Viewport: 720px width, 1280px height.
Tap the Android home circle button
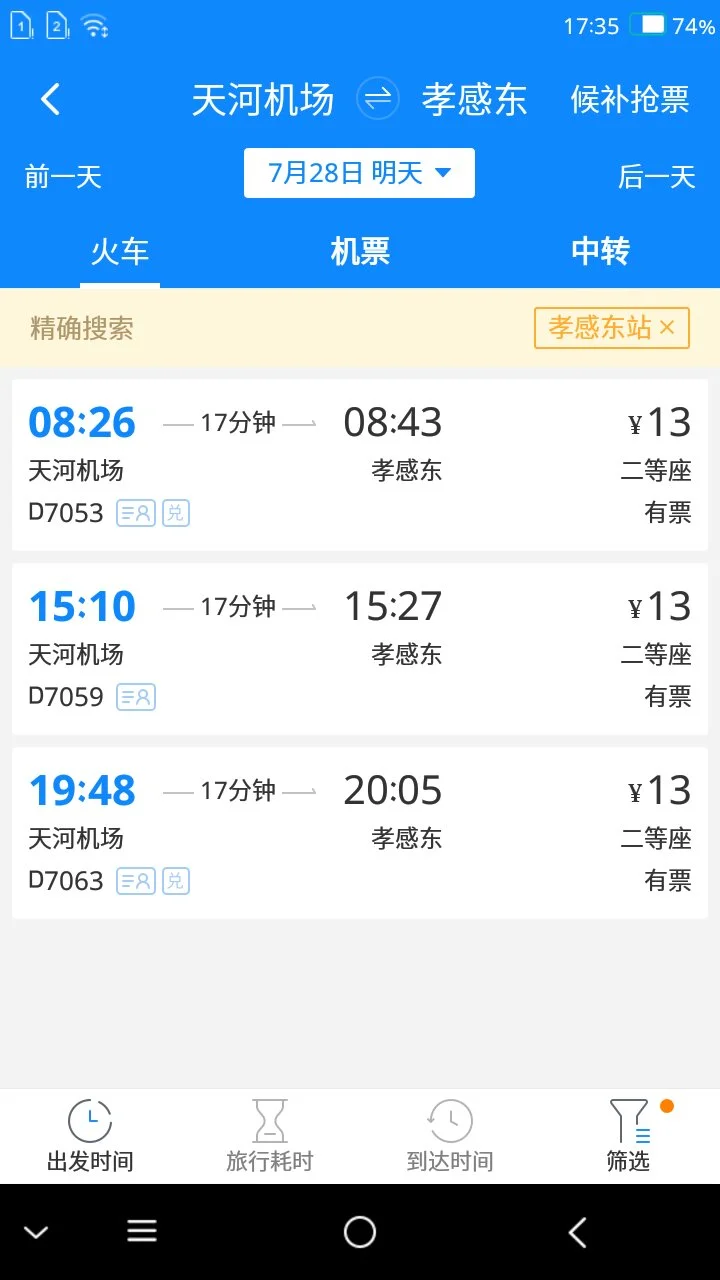coord(360,1233)
